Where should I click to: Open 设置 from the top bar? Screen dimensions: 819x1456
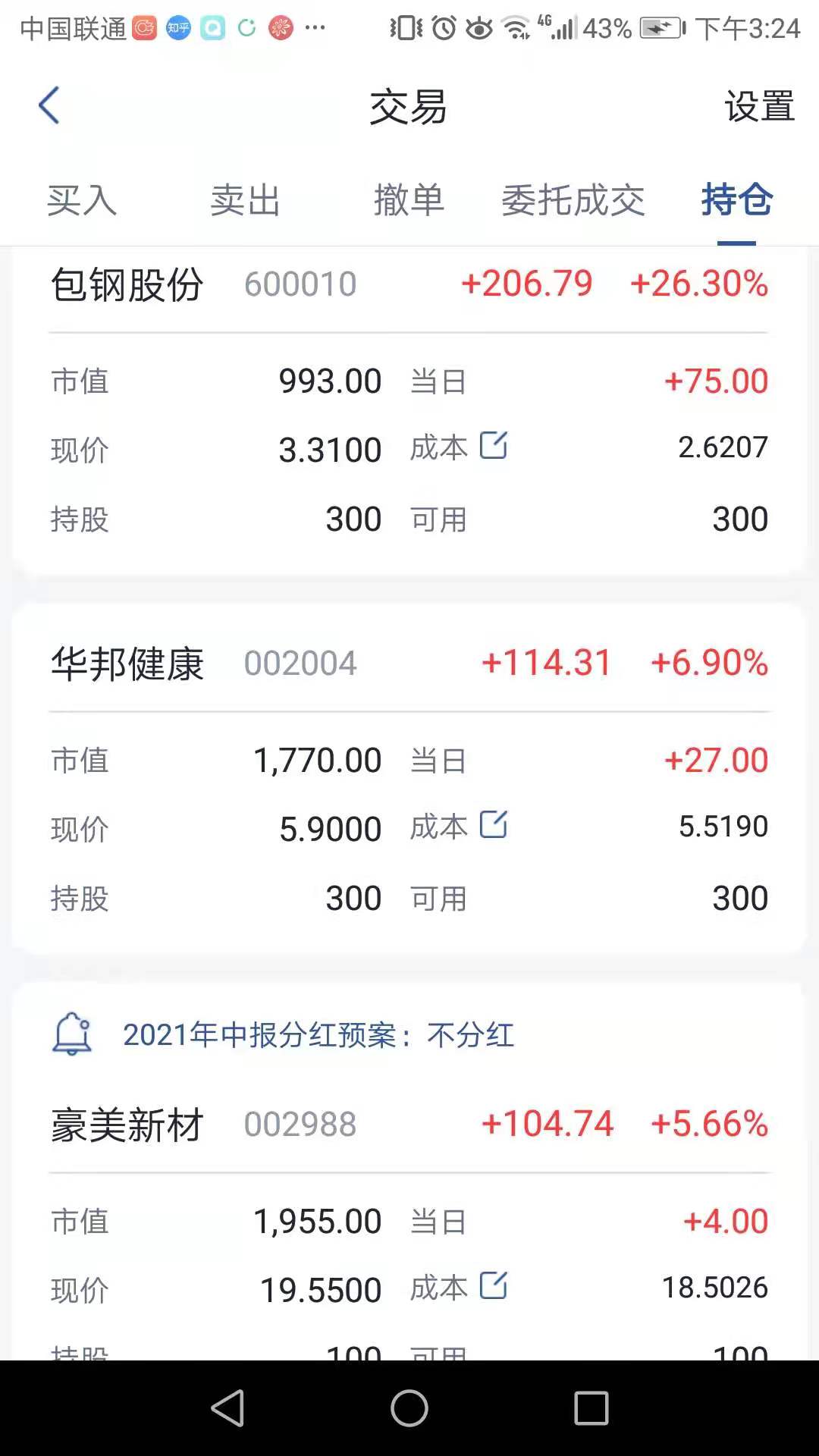[758, 108]
